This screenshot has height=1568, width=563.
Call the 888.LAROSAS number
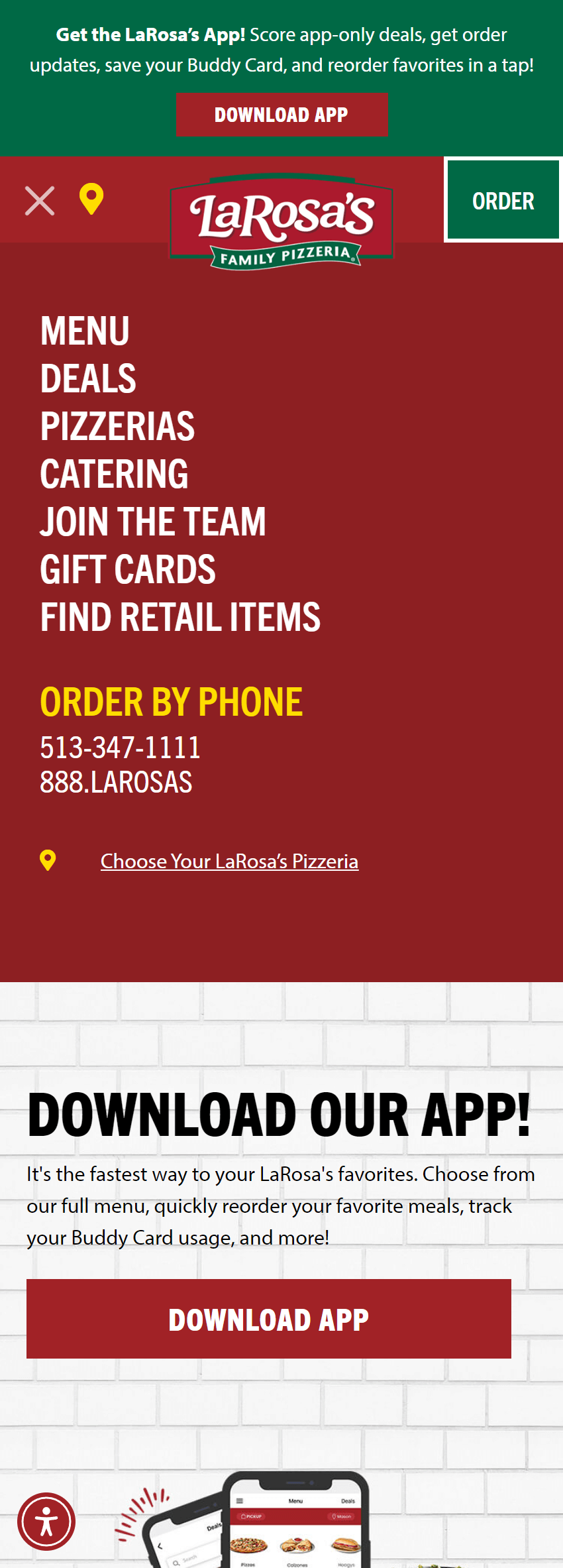[x=116, y=782]
